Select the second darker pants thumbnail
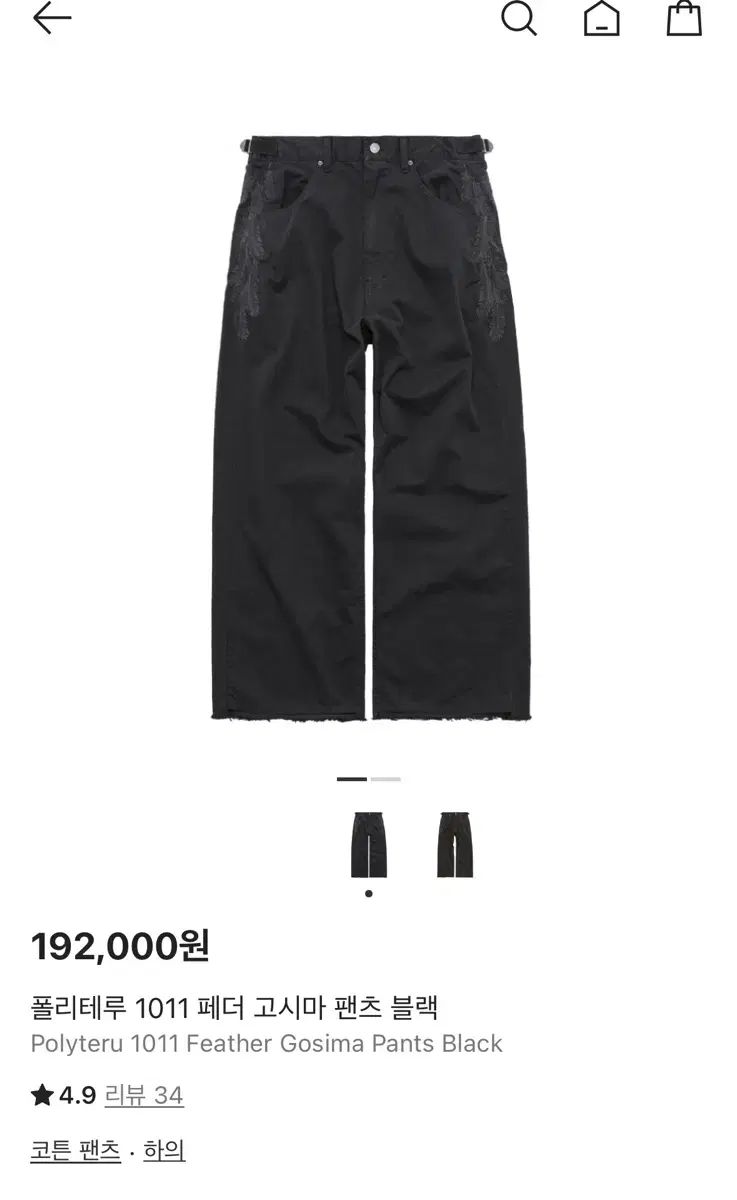 tap(455, 844)
